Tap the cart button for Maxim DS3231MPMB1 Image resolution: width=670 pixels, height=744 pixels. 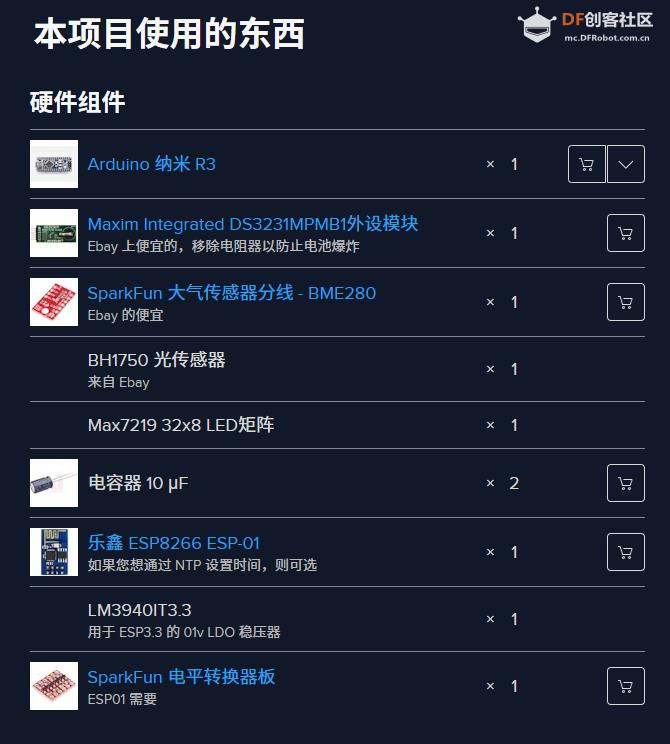(x=626, y=233)
